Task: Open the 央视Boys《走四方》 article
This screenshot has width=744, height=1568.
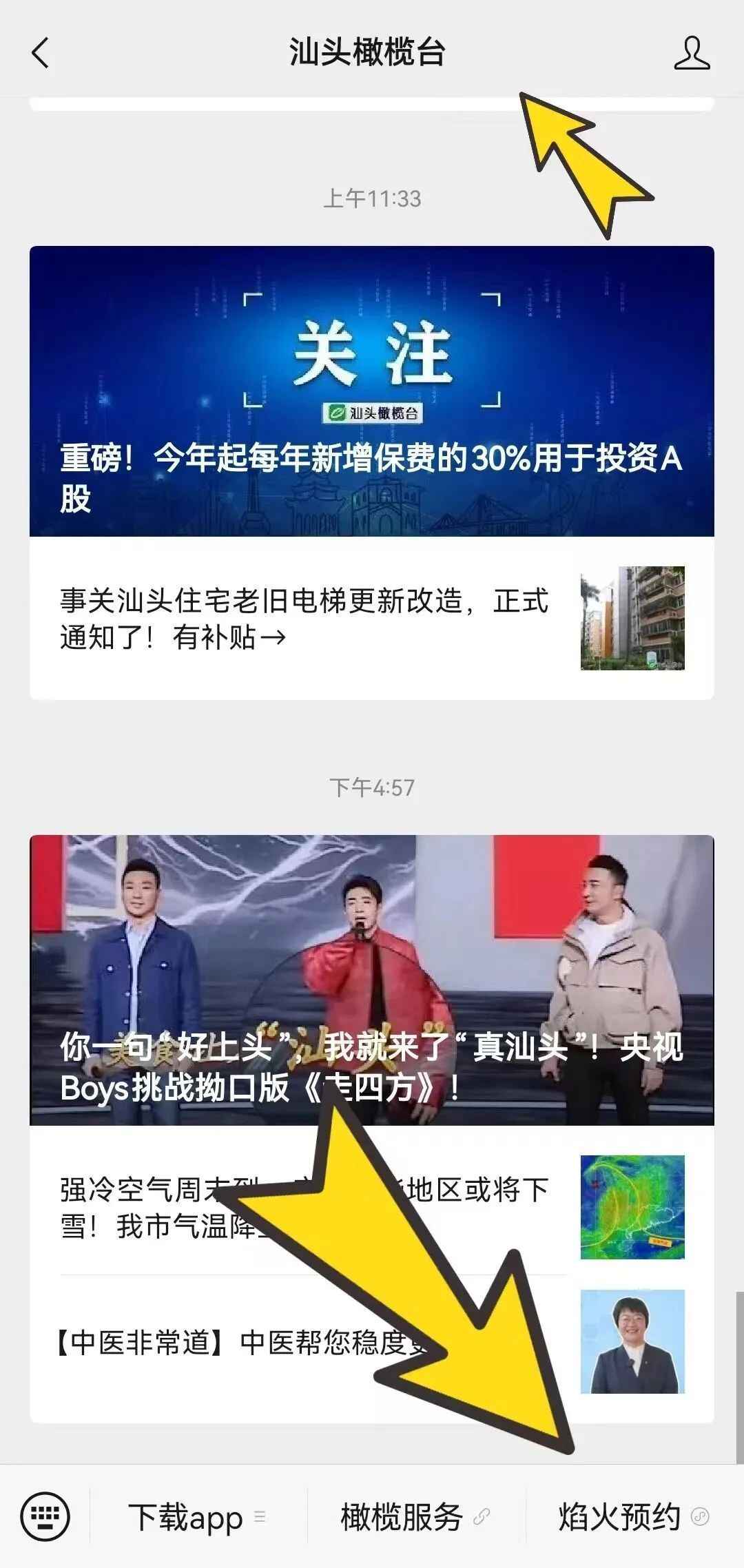Action: click(371, 980)
